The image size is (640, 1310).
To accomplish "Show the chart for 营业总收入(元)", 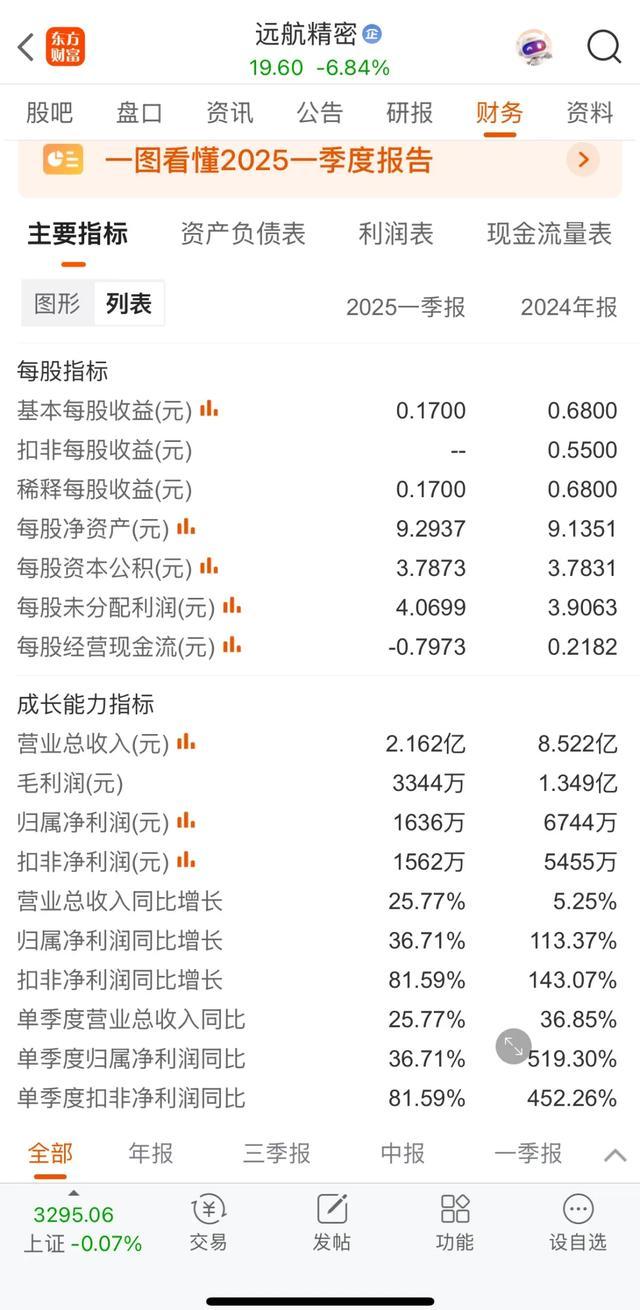I will click(x=186, y=742).
